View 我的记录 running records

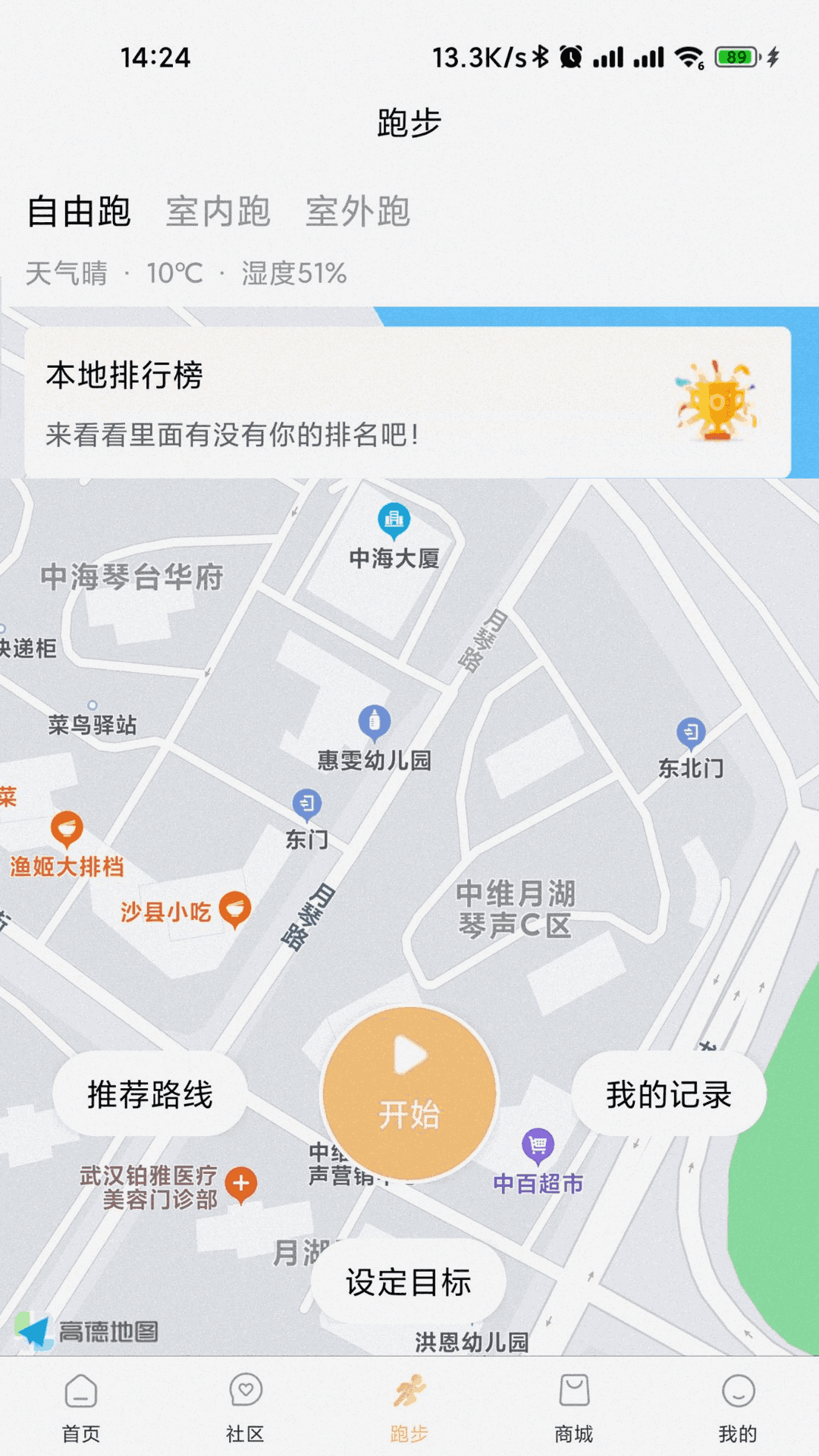click(x=668, y=1094)
